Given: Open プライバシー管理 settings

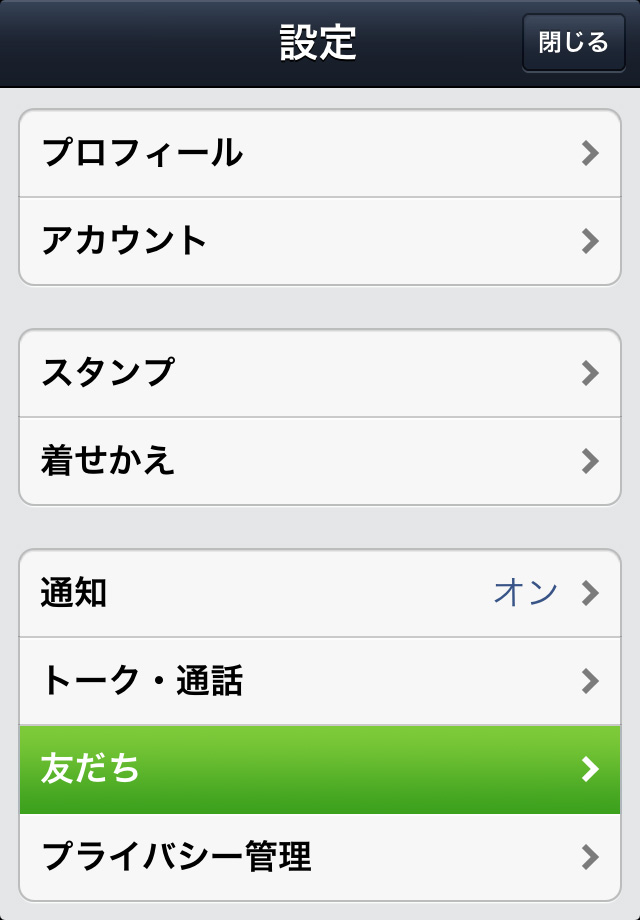Looking at the screenshot, I should point(320,857).
